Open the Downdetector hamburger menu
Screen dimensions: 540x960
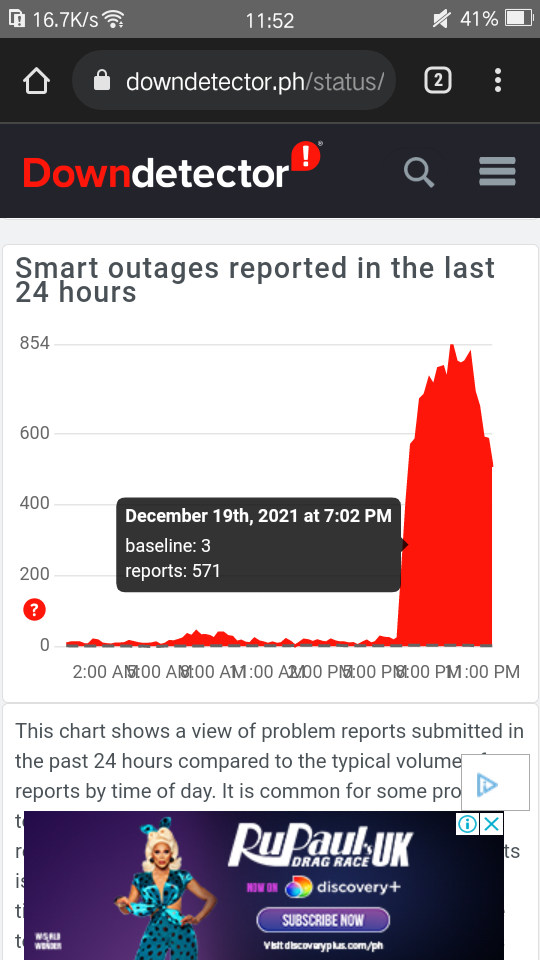[x=497, y=171]
